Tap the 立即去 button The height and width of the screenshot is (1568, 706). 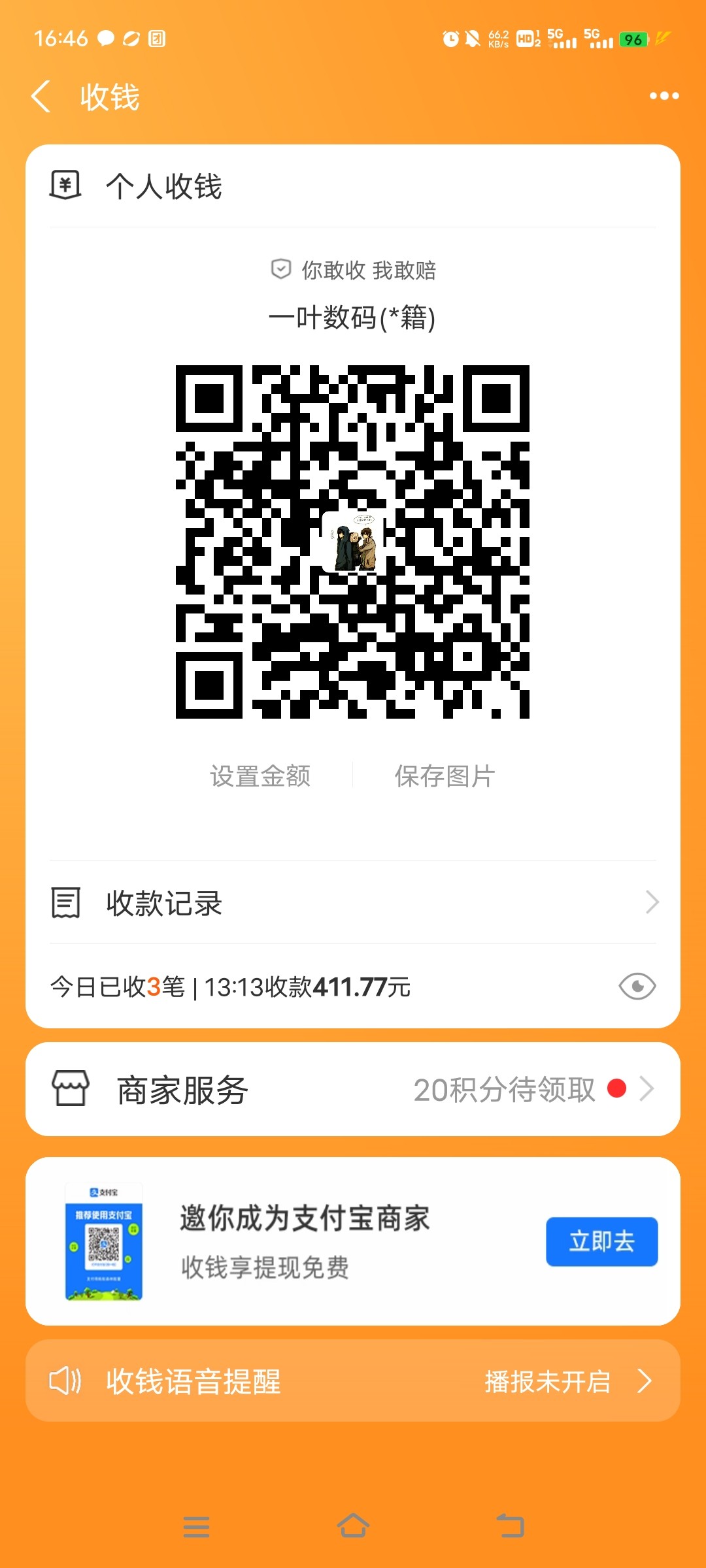601,1241
